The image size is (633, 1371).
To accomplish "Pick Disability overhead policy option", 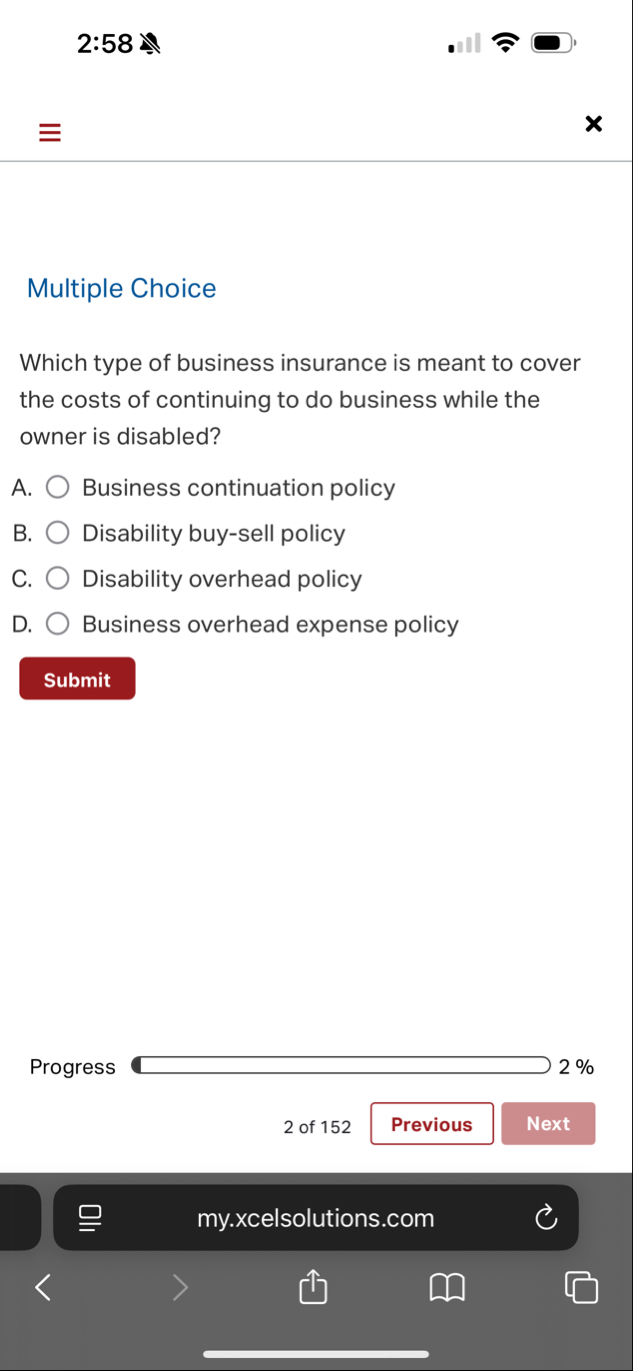I will [58, 579].
